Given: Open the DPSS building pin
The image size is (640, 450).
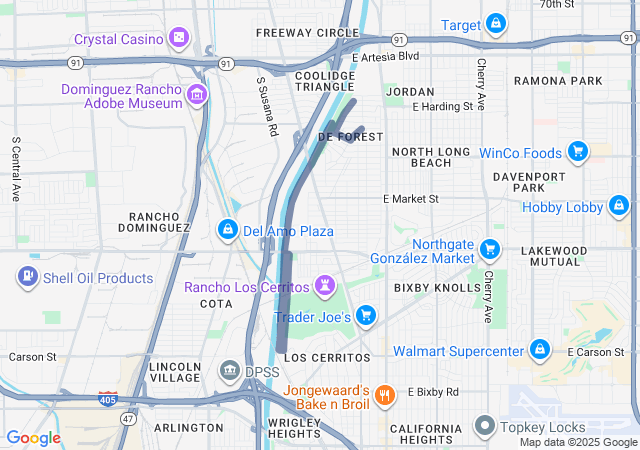Looking at the screenshot, I should 229,372.
